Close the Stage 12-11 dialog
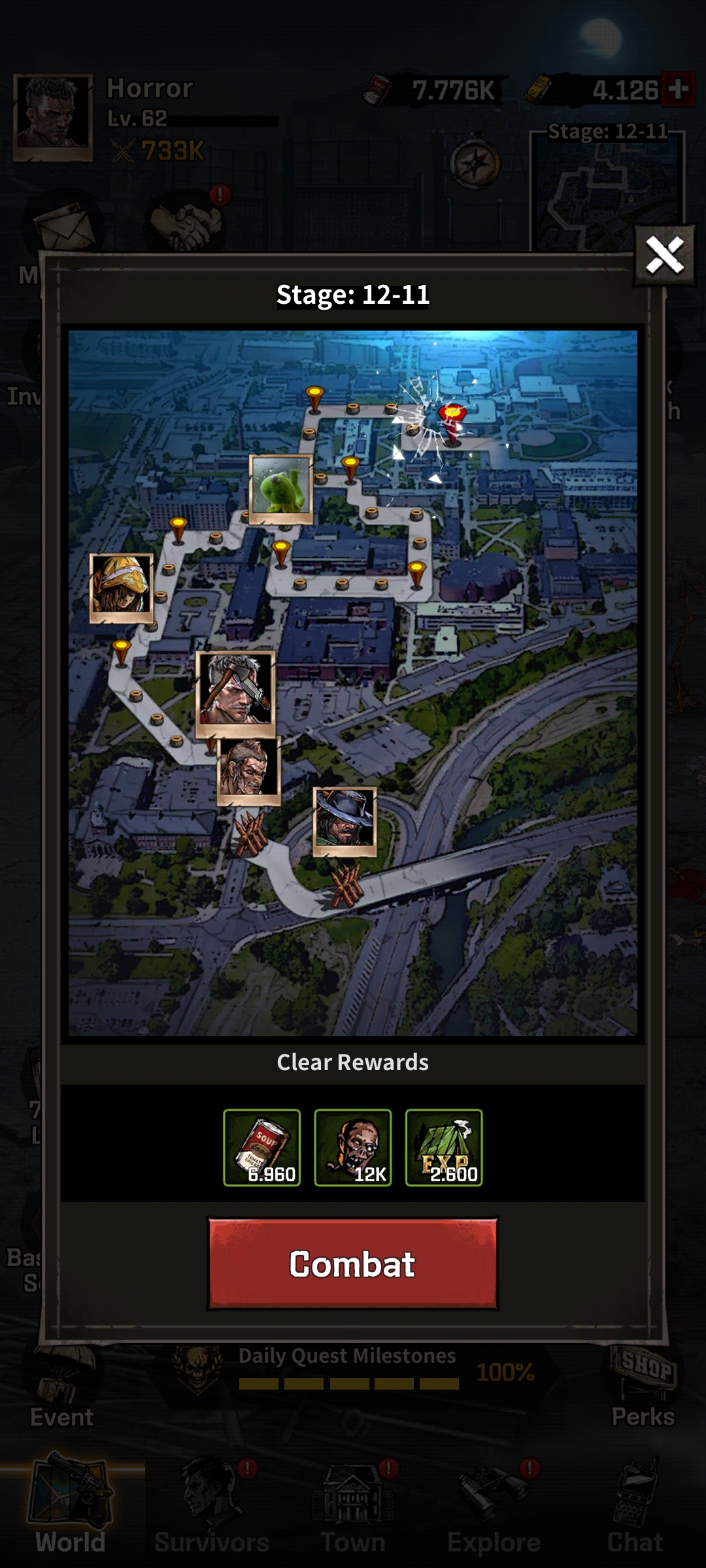 664,255
